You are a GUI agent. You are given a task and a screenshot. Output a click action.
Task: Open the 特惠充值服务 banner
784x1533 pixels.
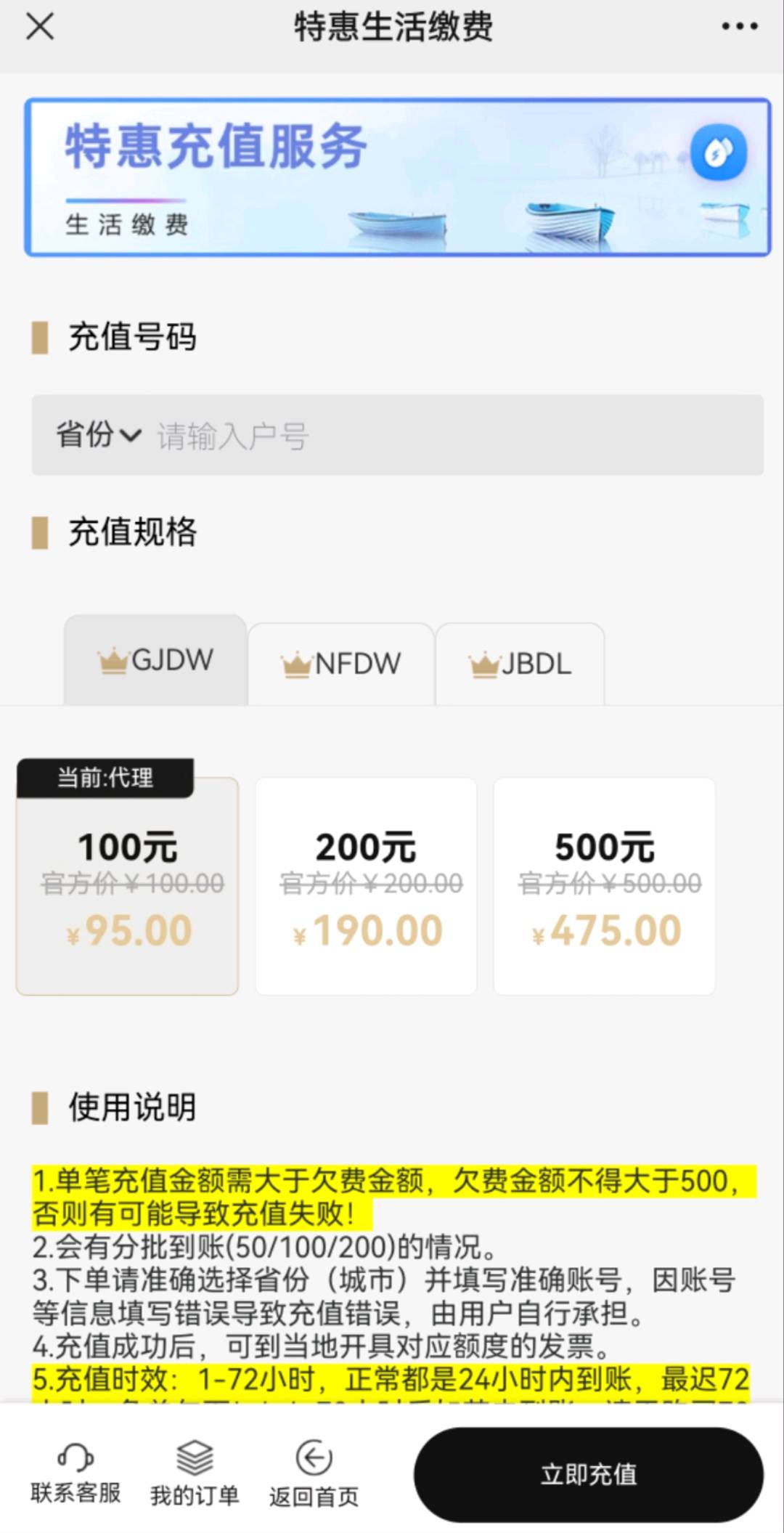click(398, 177)
